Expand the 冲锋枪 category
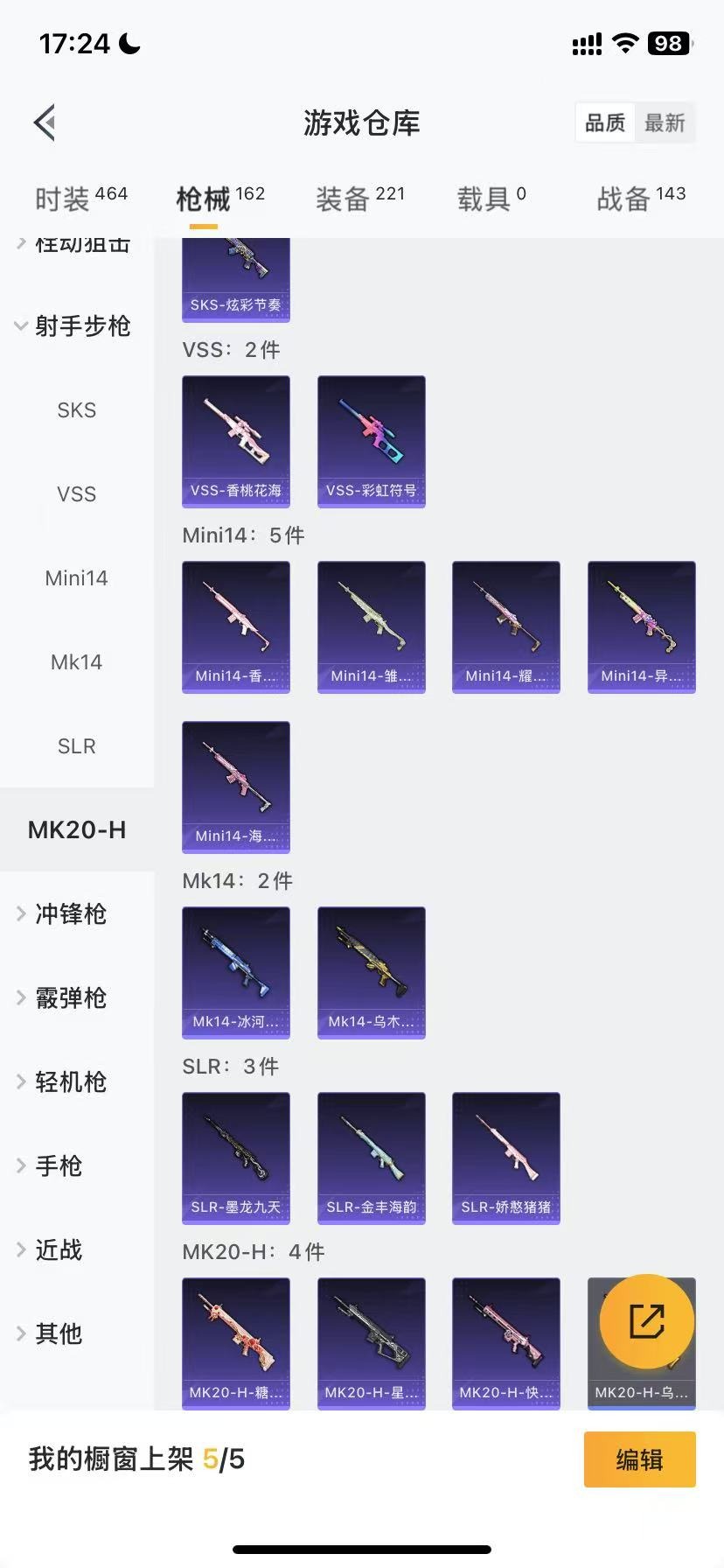Screen dimensions: 724x1568 [x=70, y=914]
